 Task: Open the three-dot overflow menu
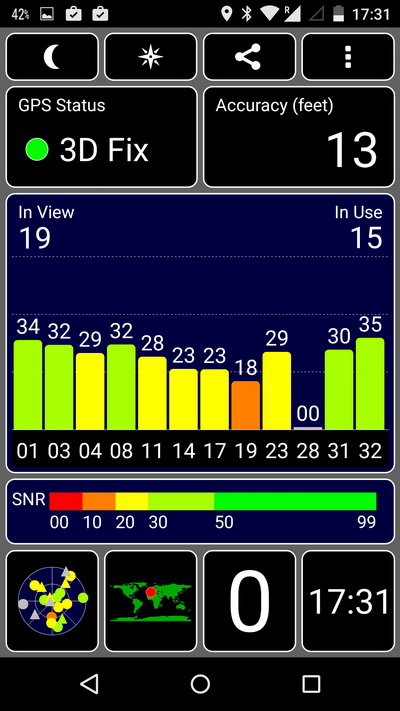(348, 57)
